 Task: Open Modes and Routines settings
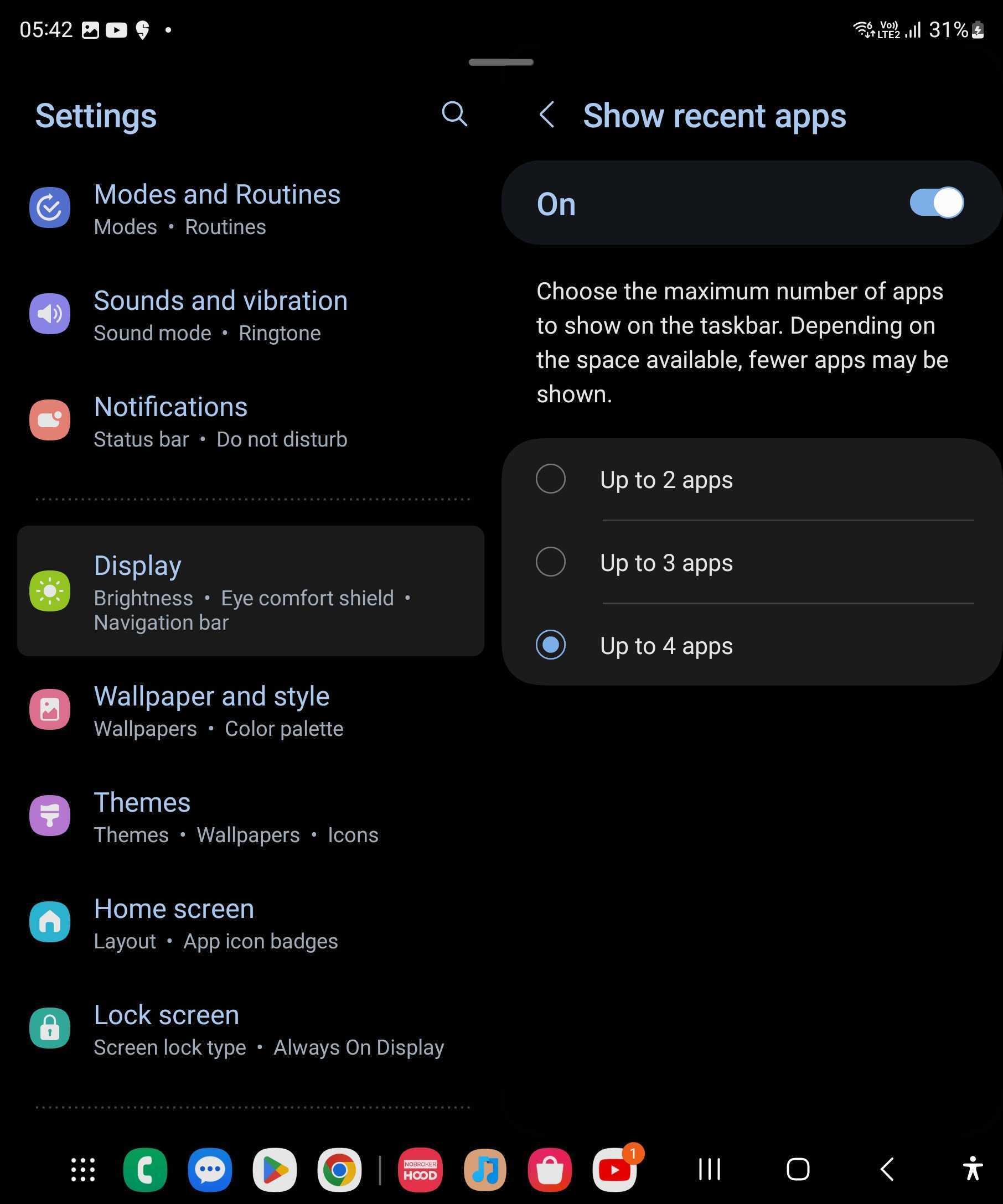[217, 209]
